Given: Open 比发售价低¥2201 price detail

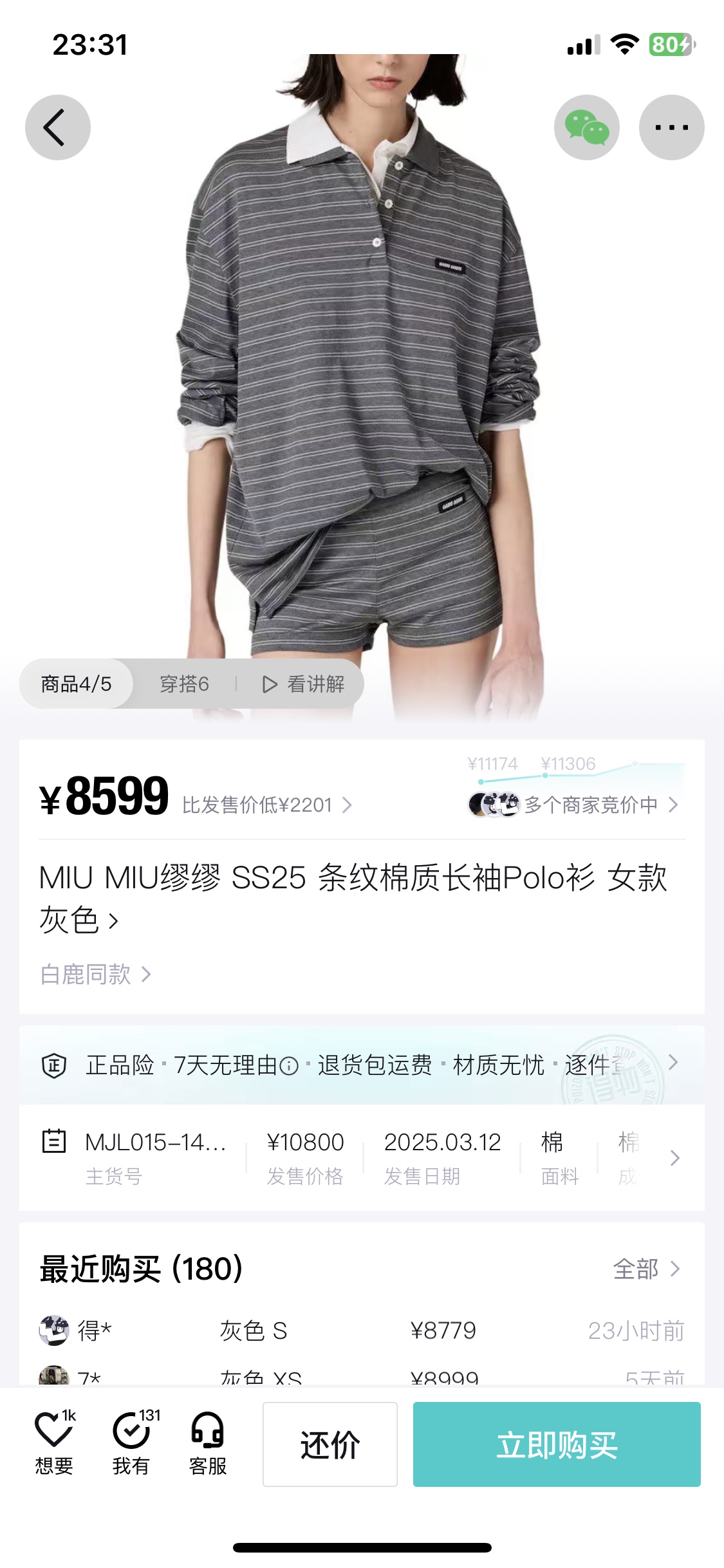Looking at the screenshot, I should (x=267, y=805).
